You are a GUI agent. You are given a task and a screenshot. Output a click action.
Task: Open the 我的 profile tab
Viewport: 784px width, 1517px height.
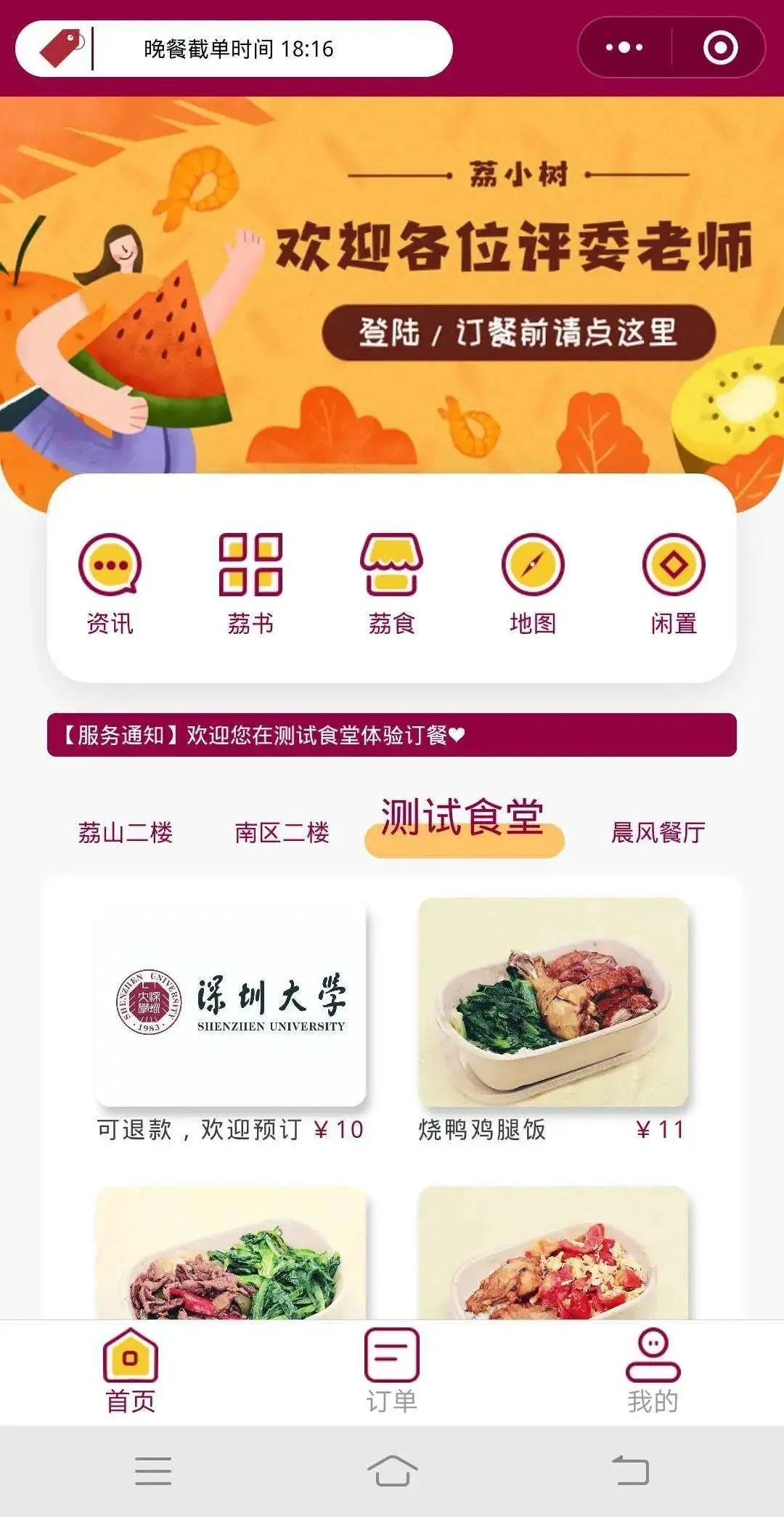653,1371
